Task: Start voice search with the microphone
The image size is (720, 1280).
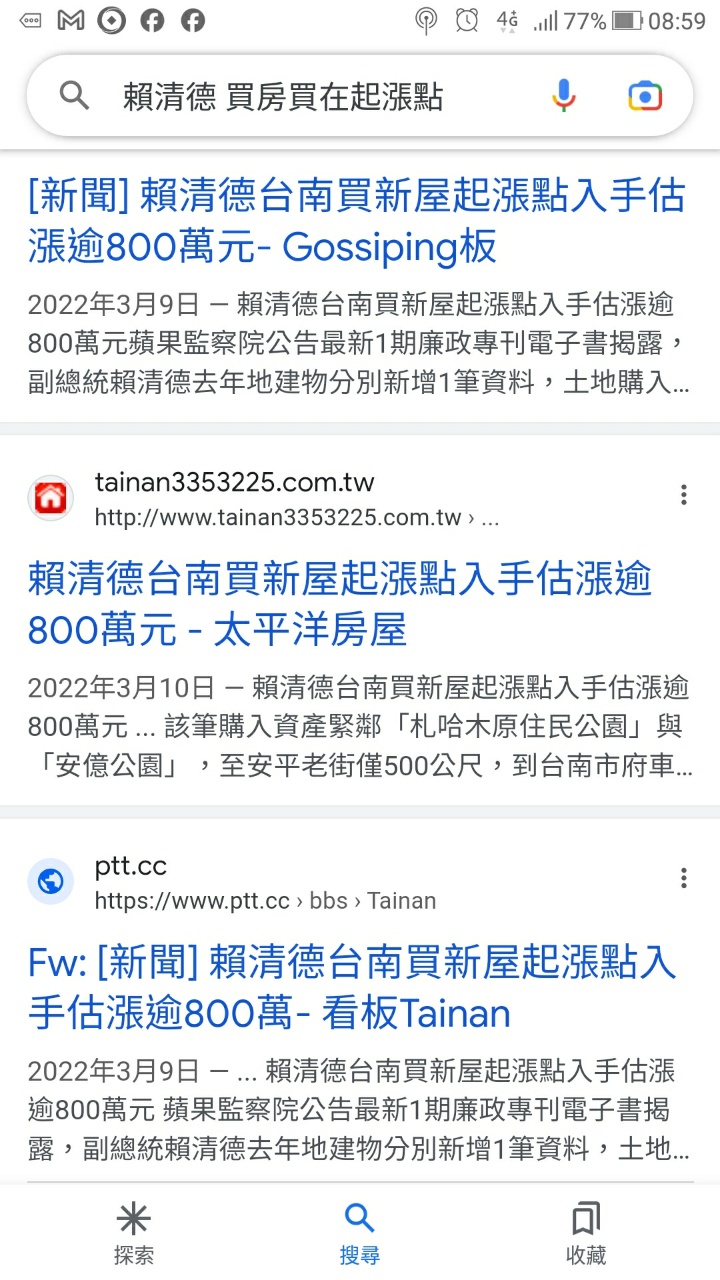Action: [564, 96]
